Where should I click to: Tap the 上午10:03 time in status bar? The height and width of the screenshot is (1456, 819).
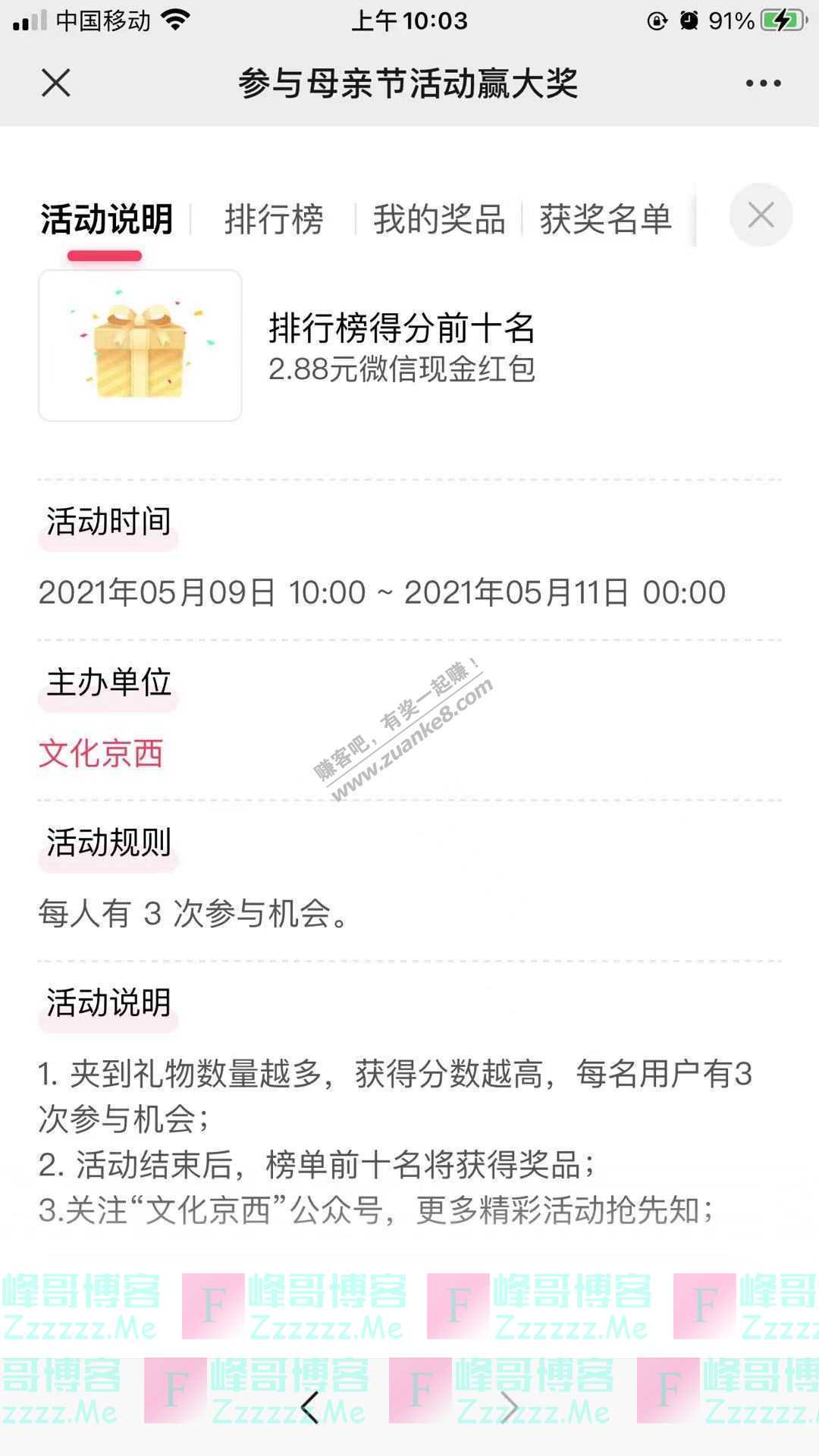pos(409,21)
